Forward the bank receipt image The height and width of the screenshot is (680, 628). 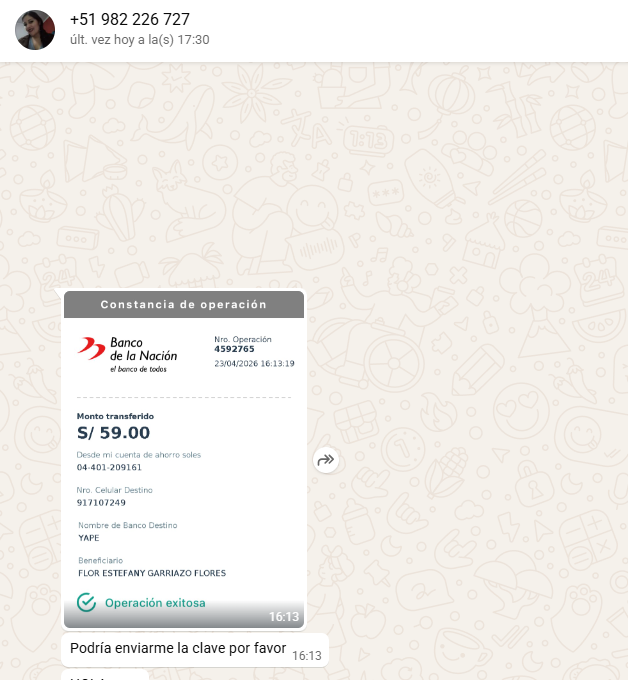coord(326,461)
